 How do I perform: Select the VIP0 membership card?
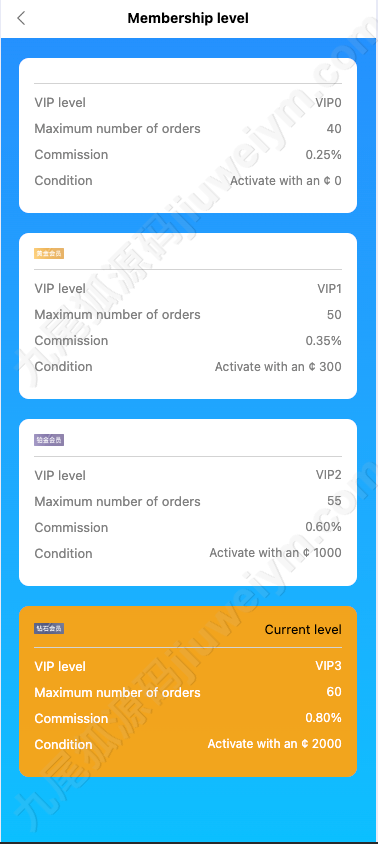188,136
